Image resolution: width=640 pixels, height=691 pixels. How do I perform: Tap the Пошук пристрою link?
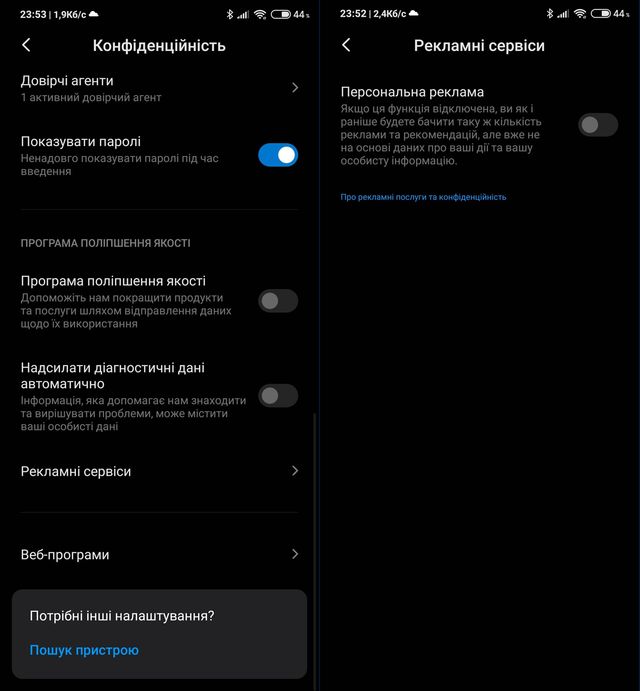point(84,650)
